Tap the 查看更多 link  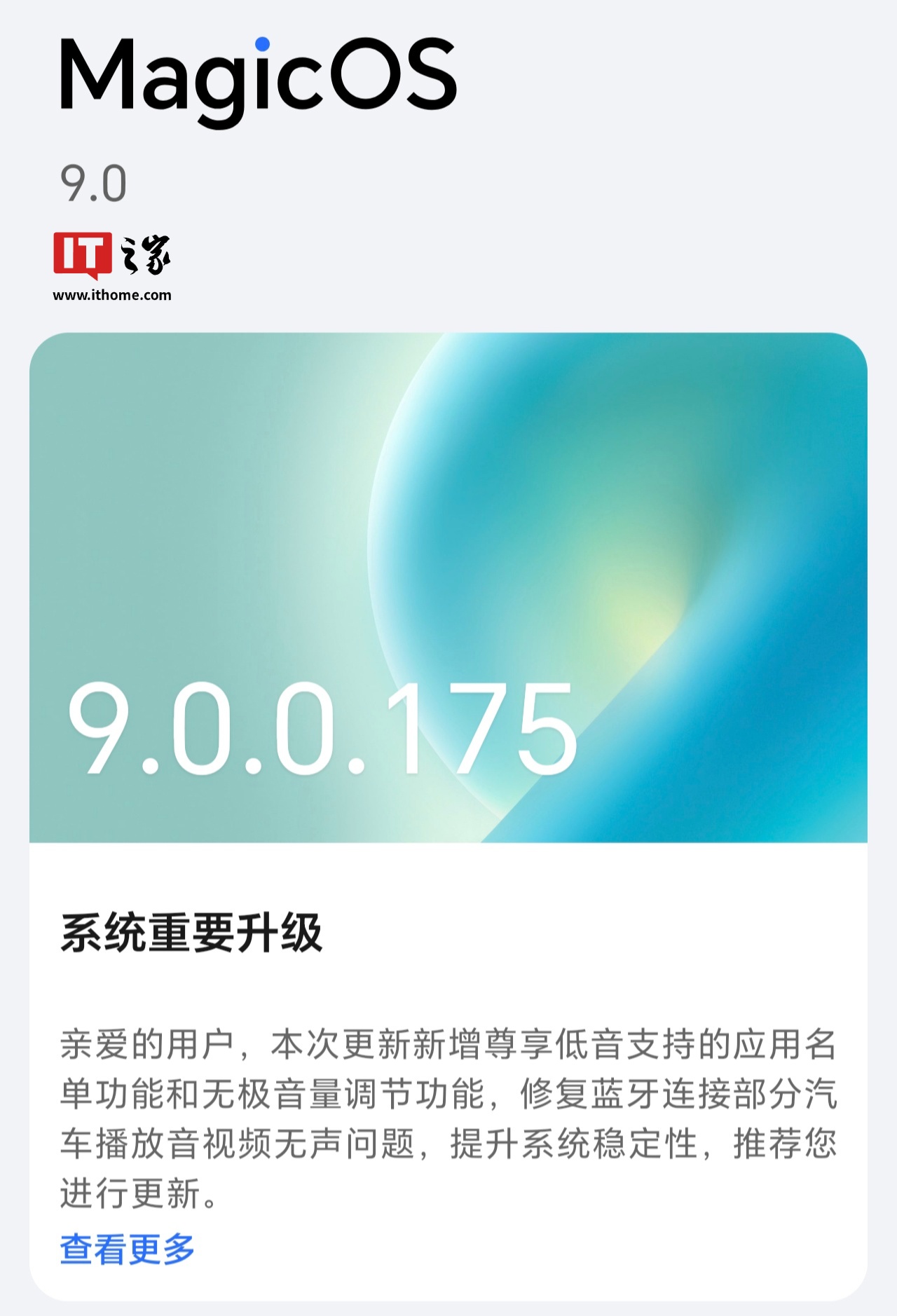tap(128, 1249)
